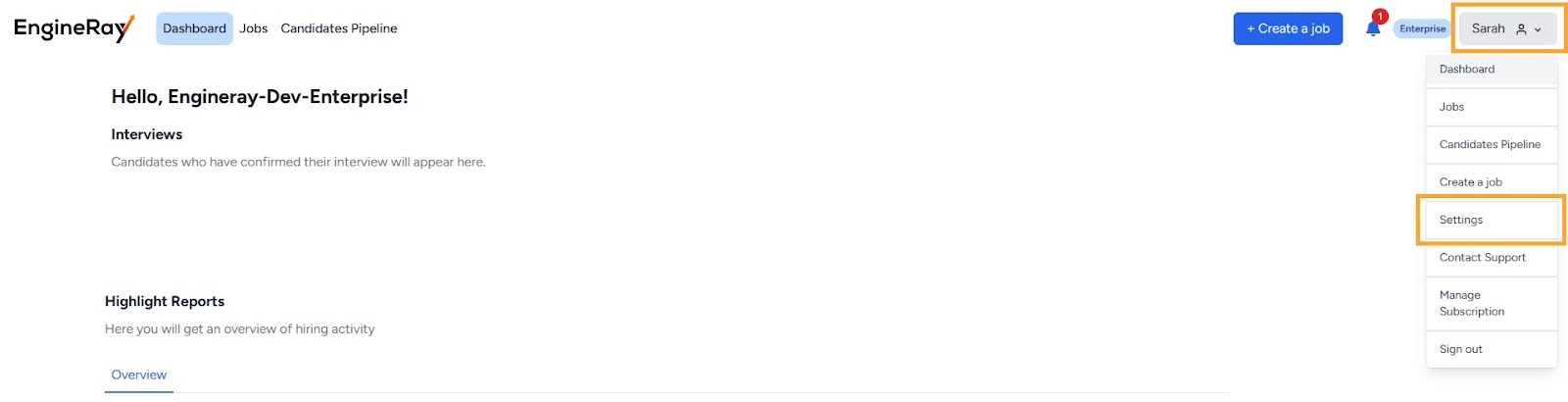This screenshot has height=402, width=1568.
Task: Choose Jobs from the dropdown menu
Action: pos(1491,107)
